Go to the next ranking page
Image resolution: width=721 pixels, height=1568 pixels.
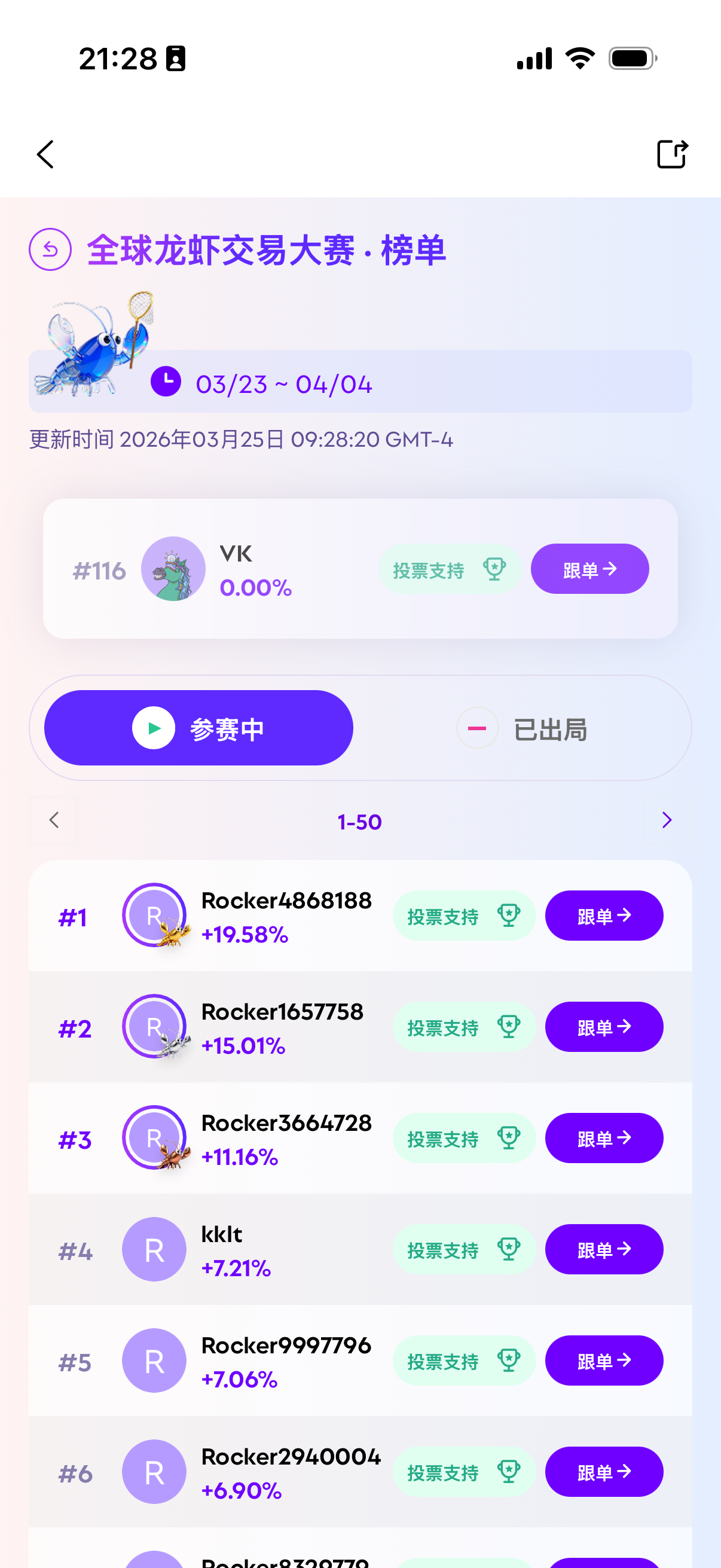pos(666,820)
